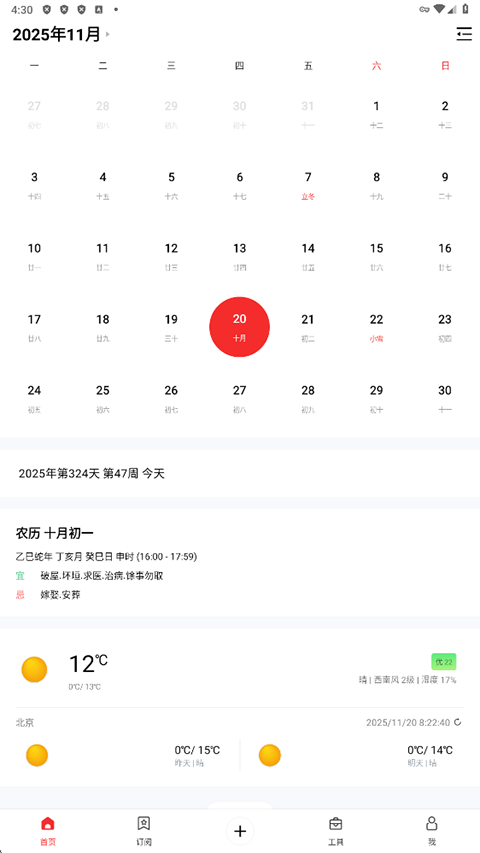Select November 1 on the calendar

[x=377, y=115]
